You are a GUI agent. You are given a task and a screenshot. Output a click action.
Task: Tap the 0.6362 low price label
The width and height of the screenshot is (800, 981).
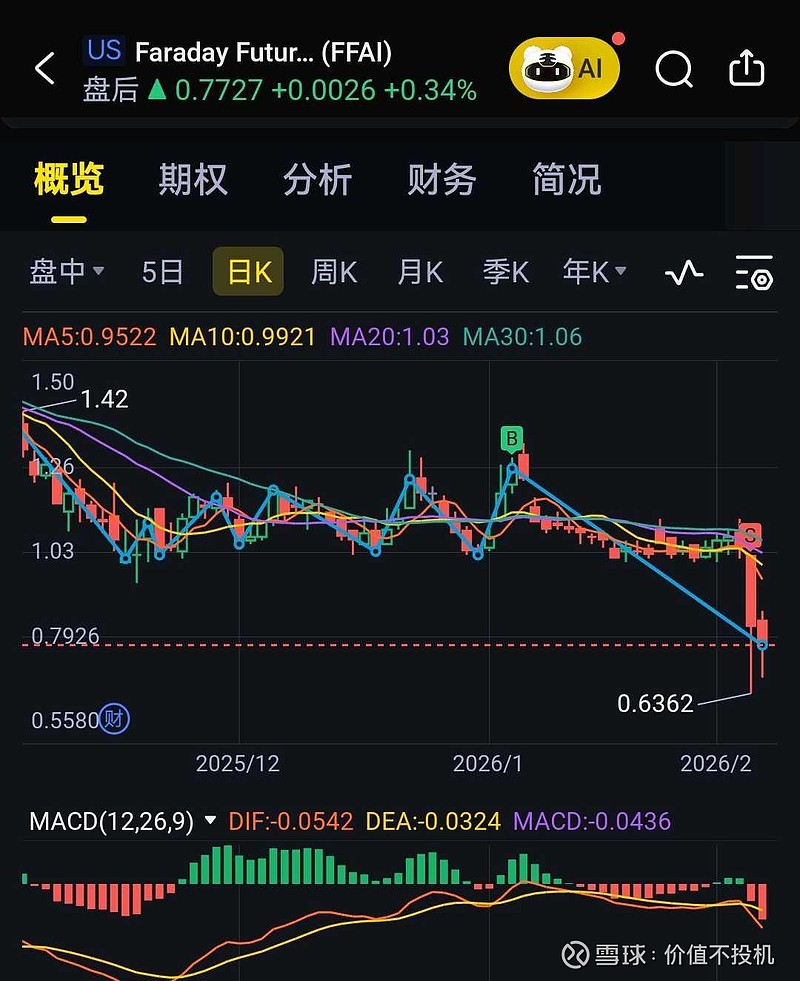(656, 705)
